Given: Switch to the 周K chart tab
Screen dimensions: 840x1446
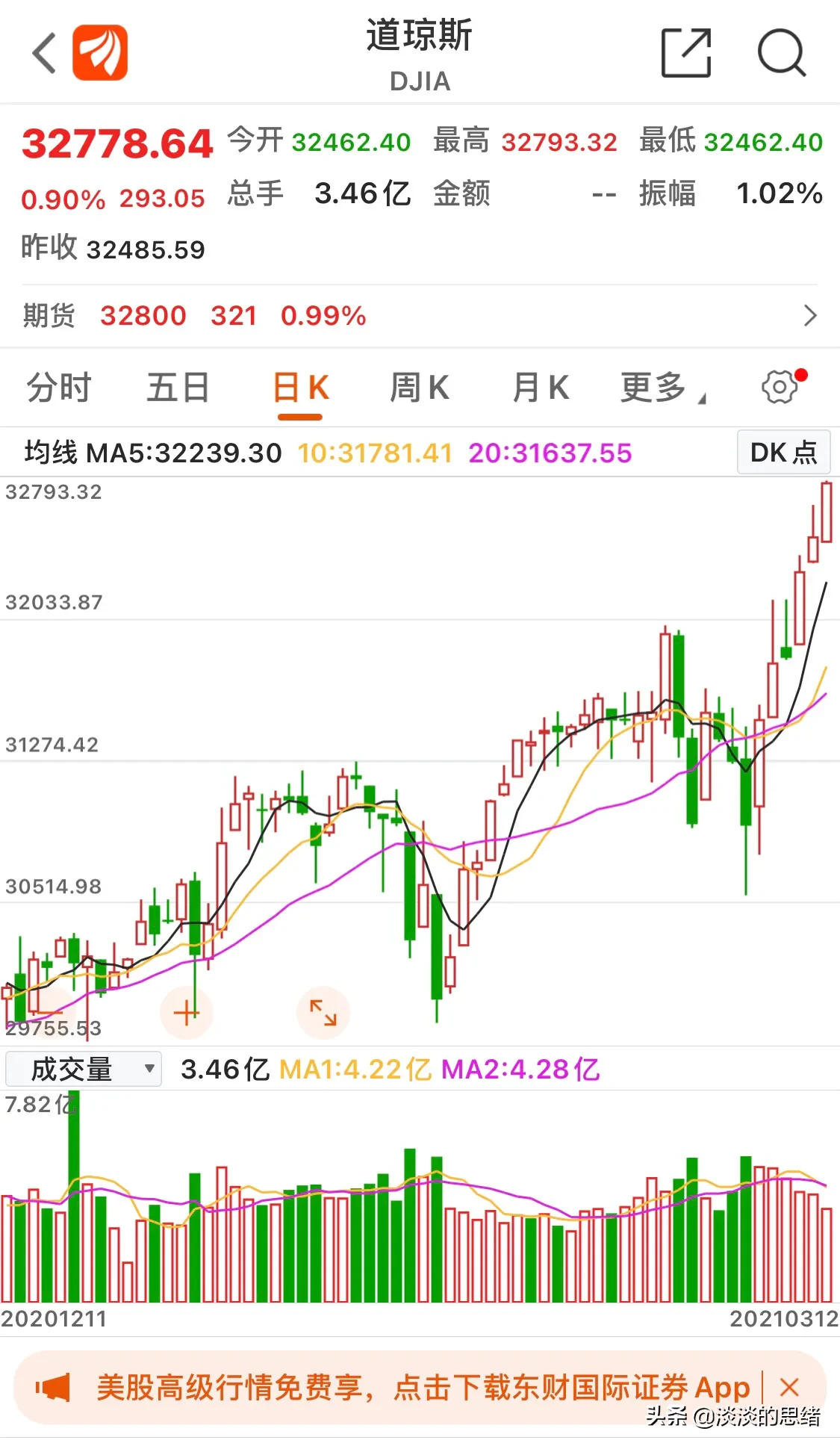Looking at the screenshot, I should (x=420, y=388).
